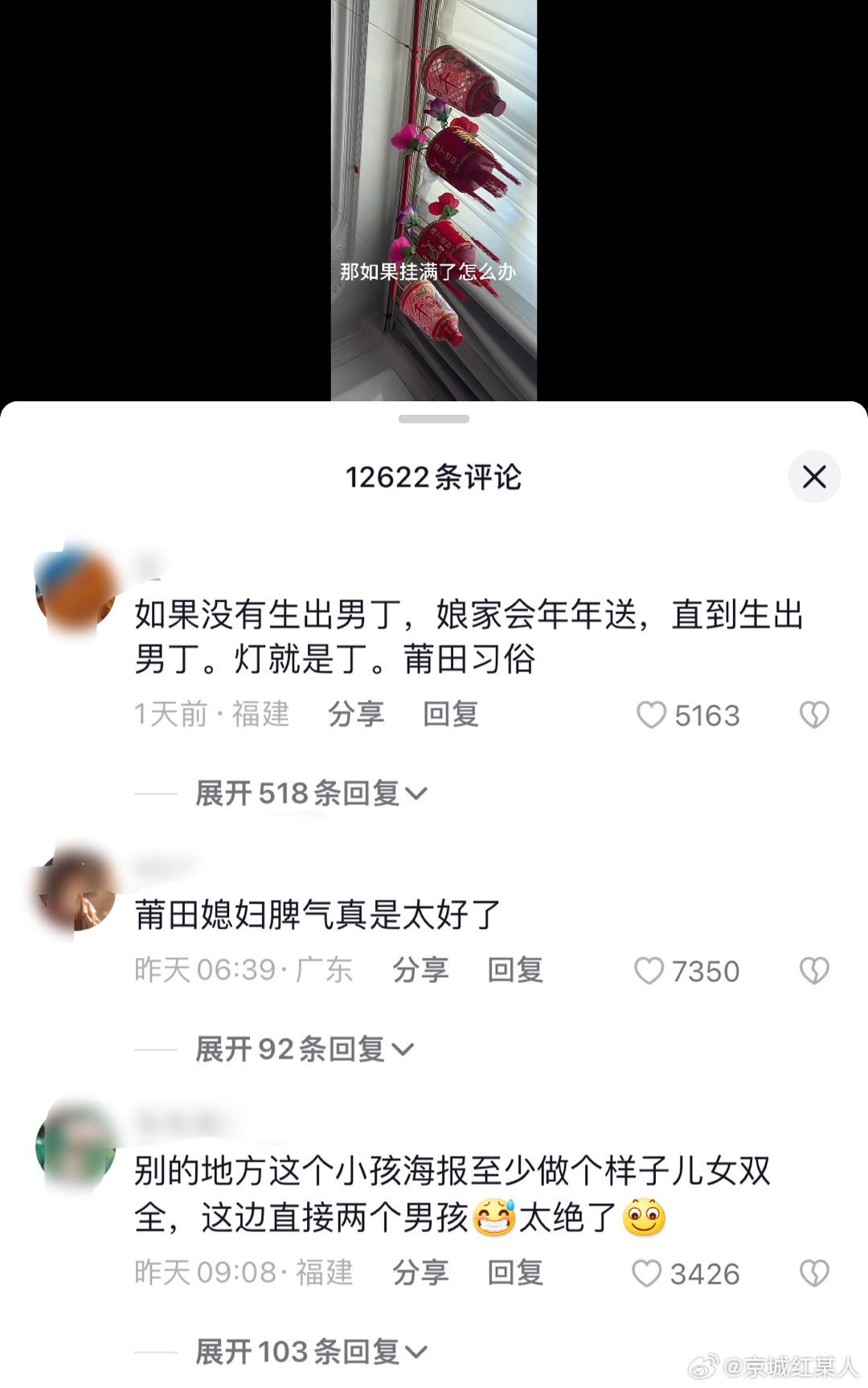Dislike the comment about 莆田习俗

(813, 714)
